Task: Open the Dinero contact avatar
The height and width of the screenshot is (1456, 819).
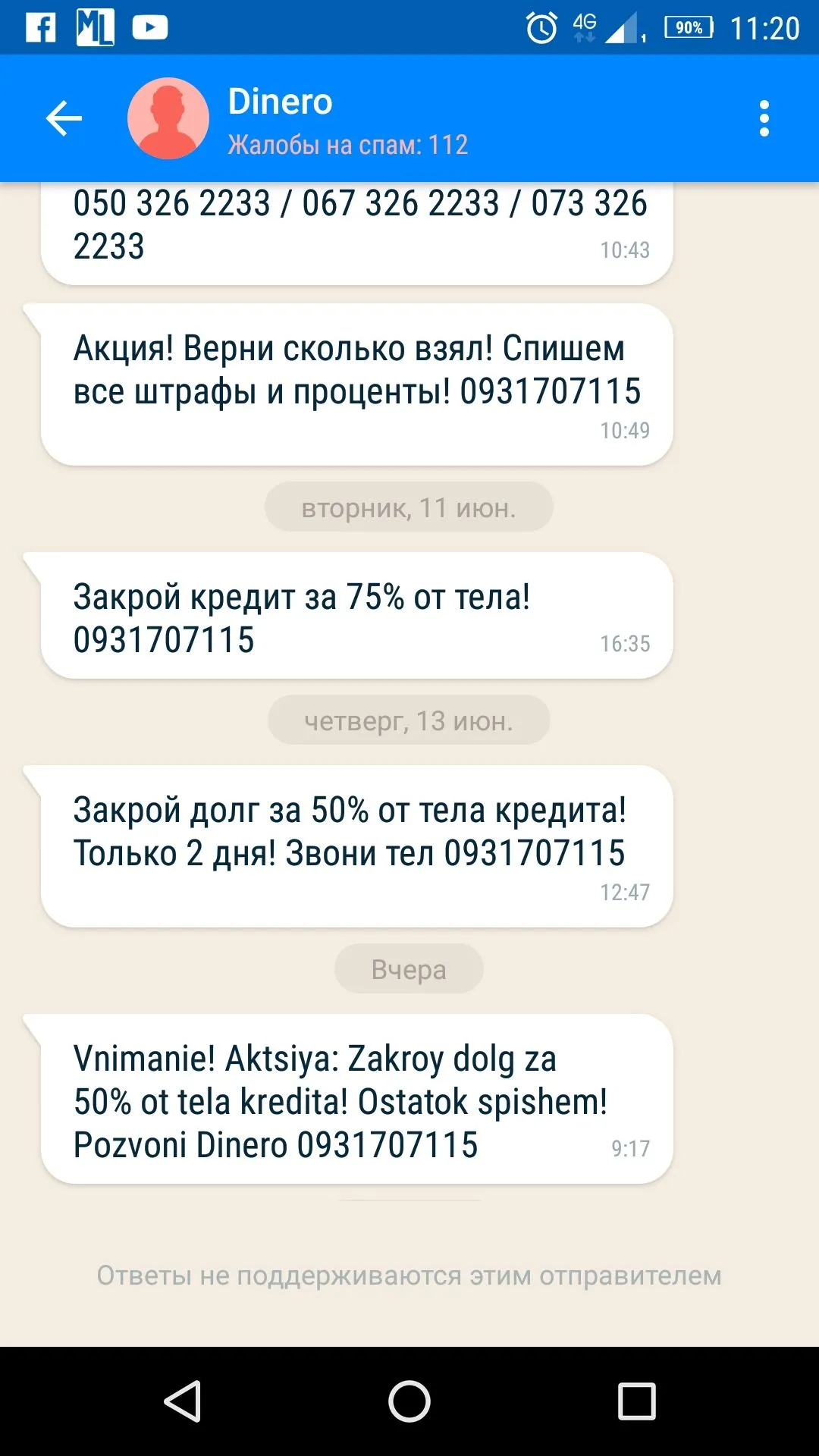Action: 168,119
